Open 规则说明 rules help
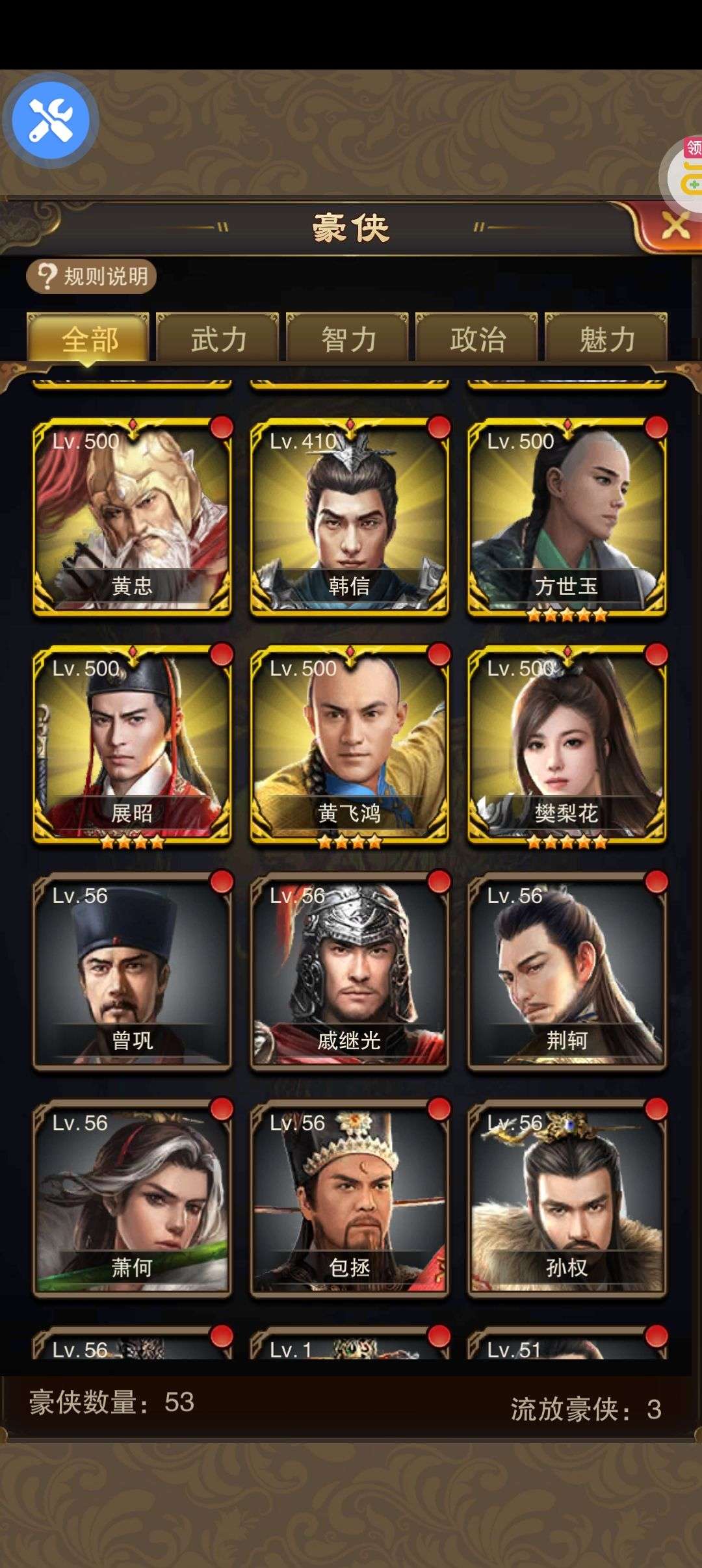The height and width of the screenshot is (1568, 702). (92, 277)
